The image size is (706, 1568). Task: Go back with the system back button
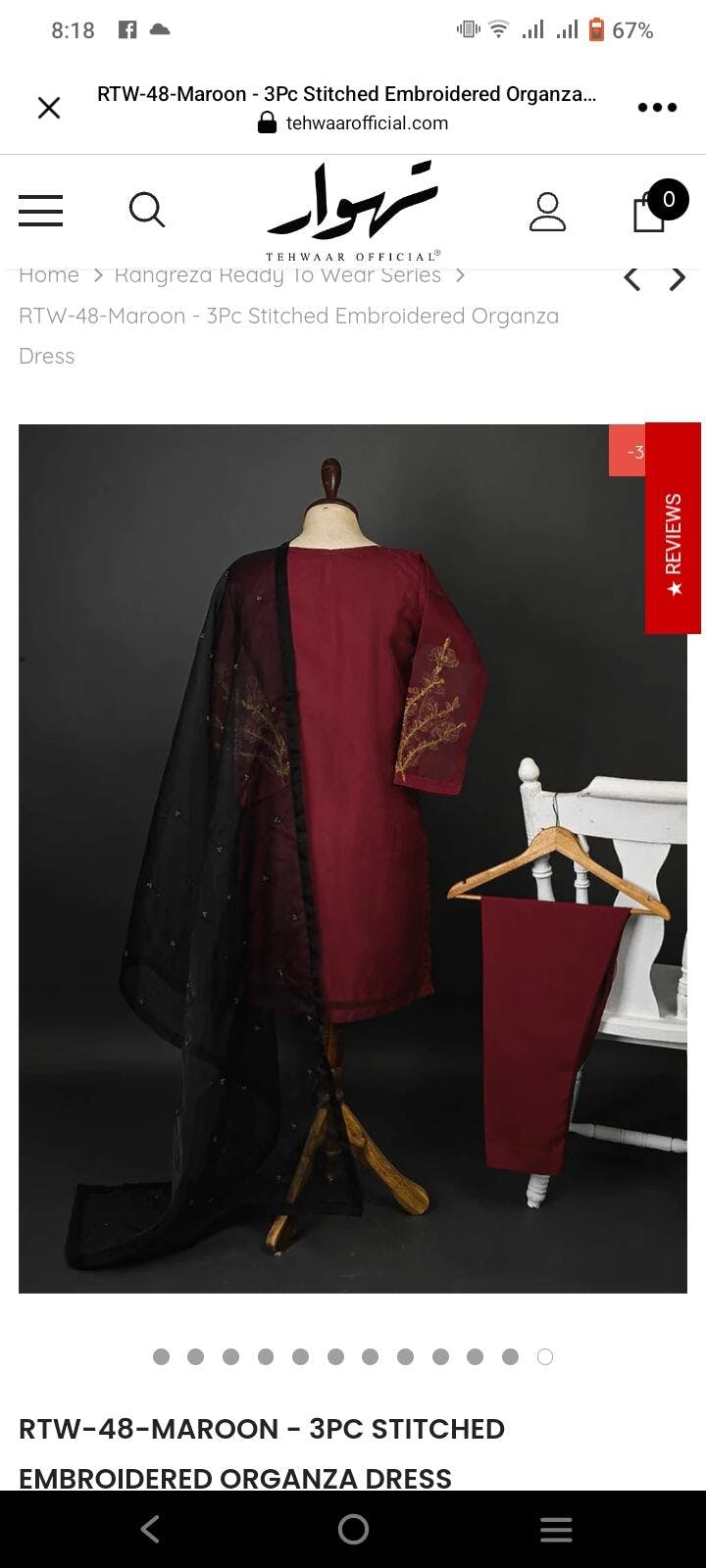(x=150, y=1529)
